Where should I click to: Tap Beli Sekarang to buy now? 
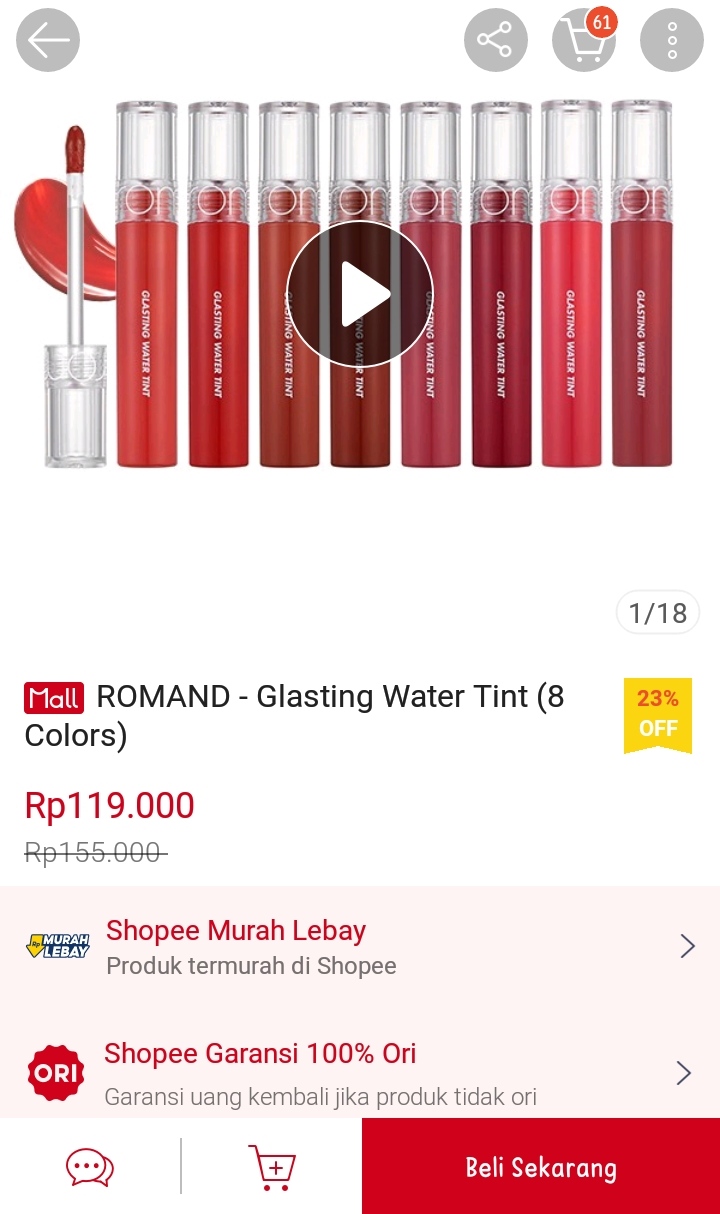point(541,1166)
